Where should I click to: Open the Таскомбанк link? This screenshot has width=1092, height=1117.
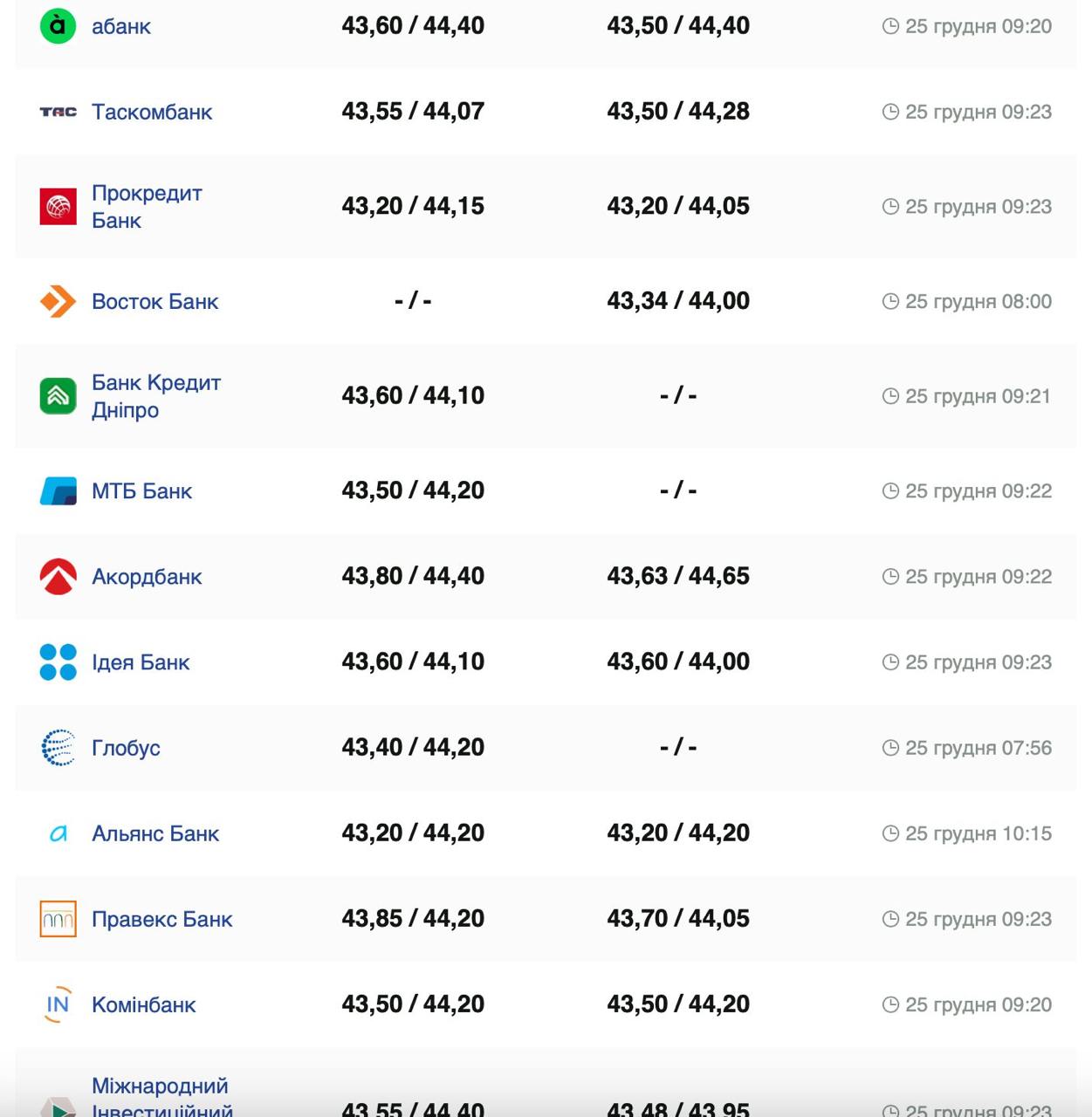pyautogui.click(x=152, y=112)
